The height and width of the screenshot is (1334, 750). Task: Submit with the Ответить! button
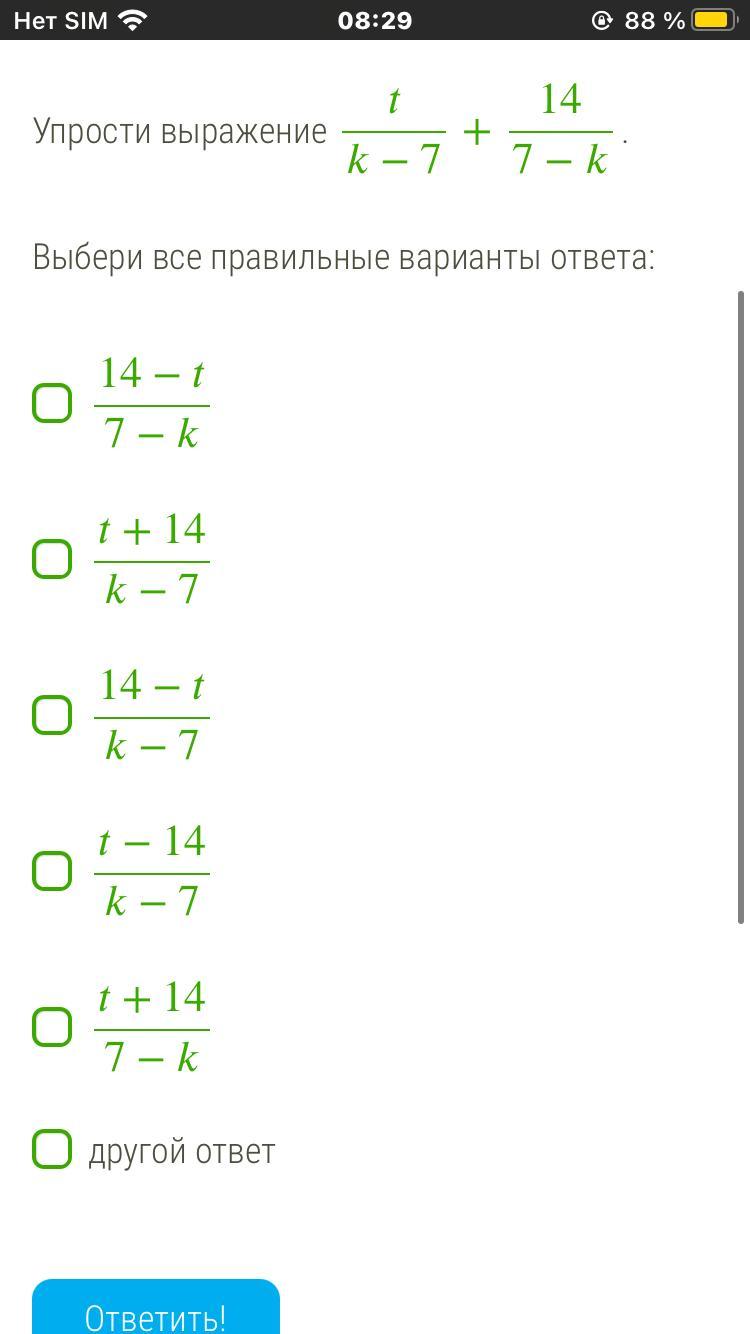pos(156,1308)
